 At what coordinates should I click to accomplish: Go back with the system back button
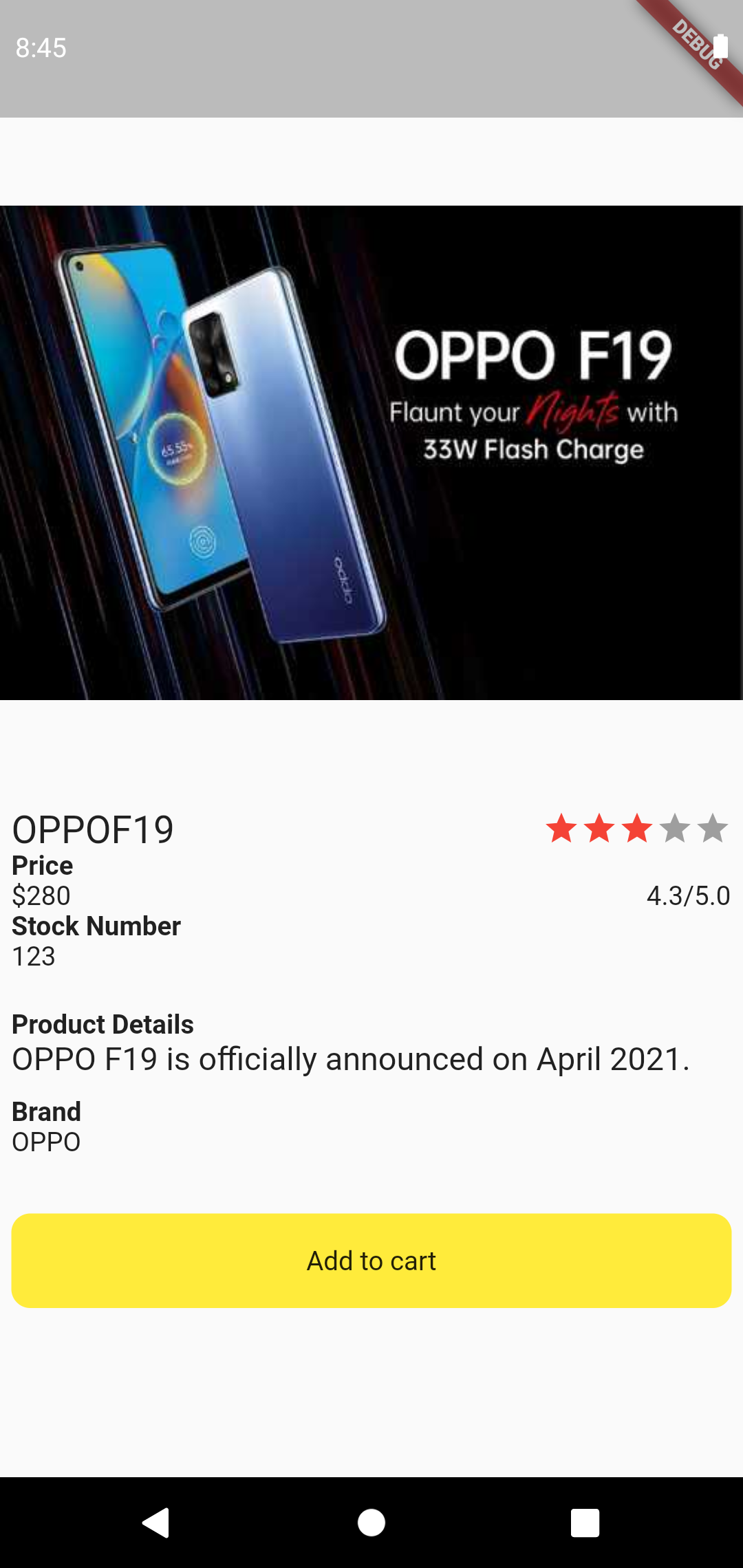[156, 1522]
